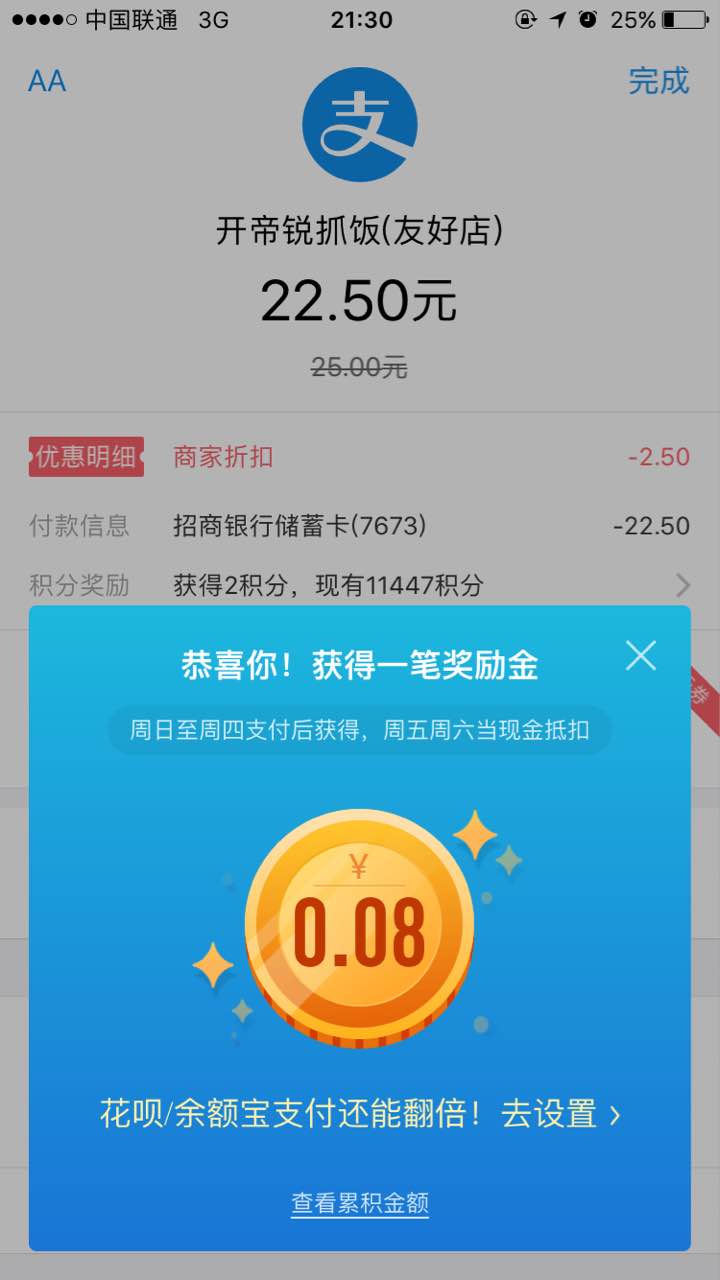The height and width of the screenshot is (1280, 720).
Task: Open 积分奖励 points details row
Action: [x=360, y=585]
